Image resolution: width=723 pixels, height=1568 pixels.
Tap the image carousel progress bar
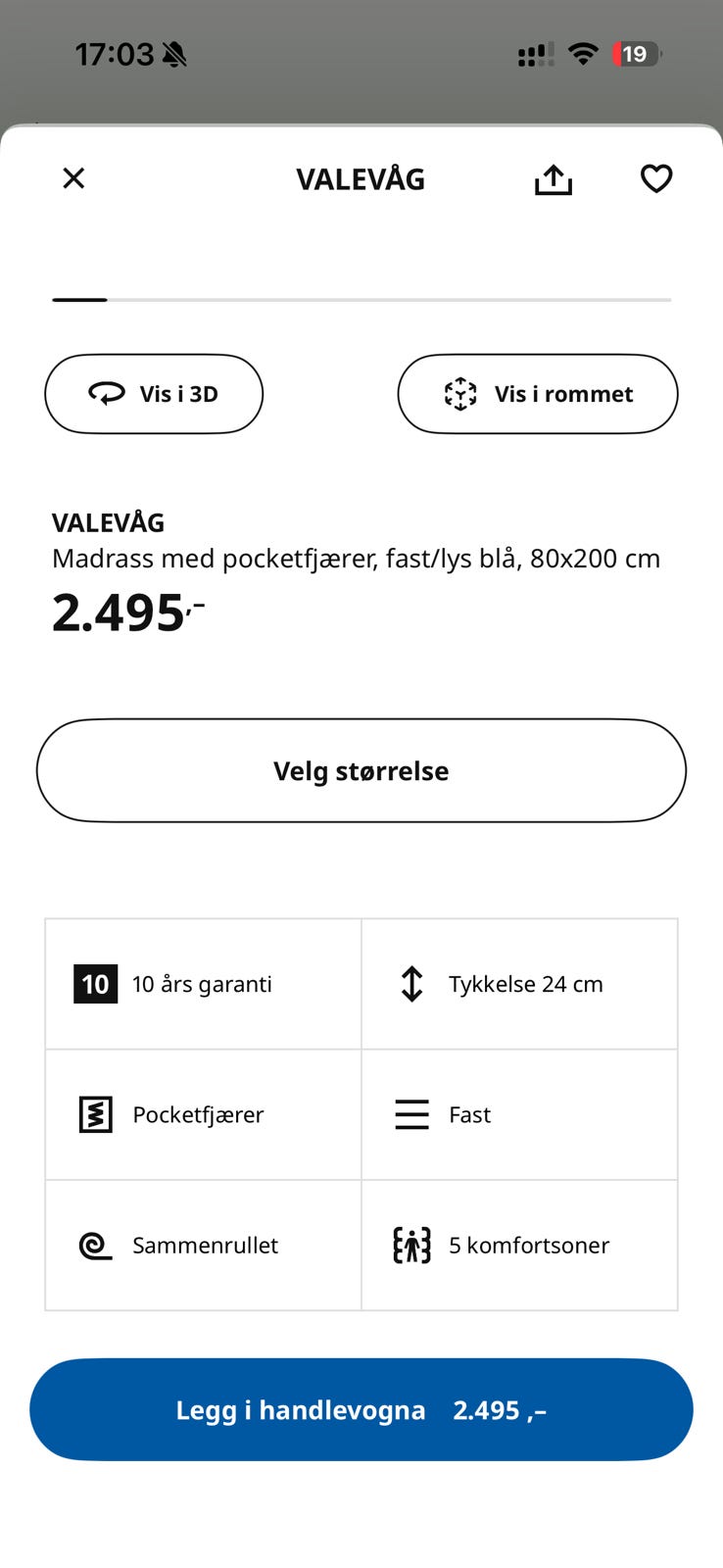click(x=361, y=300)
